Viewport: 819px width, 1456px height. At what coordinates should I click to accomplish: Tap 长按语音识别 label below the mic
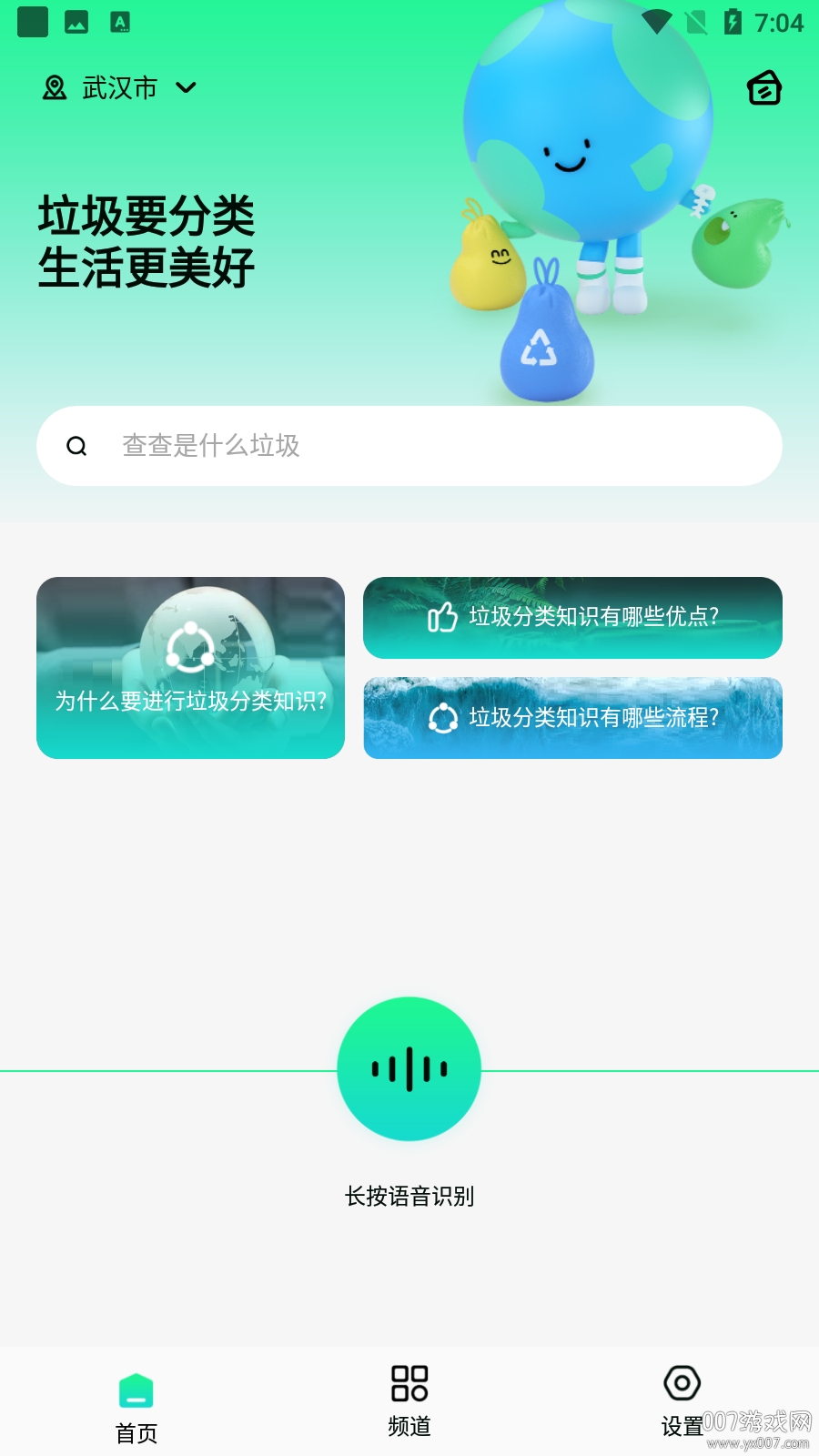pyautogui.click(x=409, y=1196)
